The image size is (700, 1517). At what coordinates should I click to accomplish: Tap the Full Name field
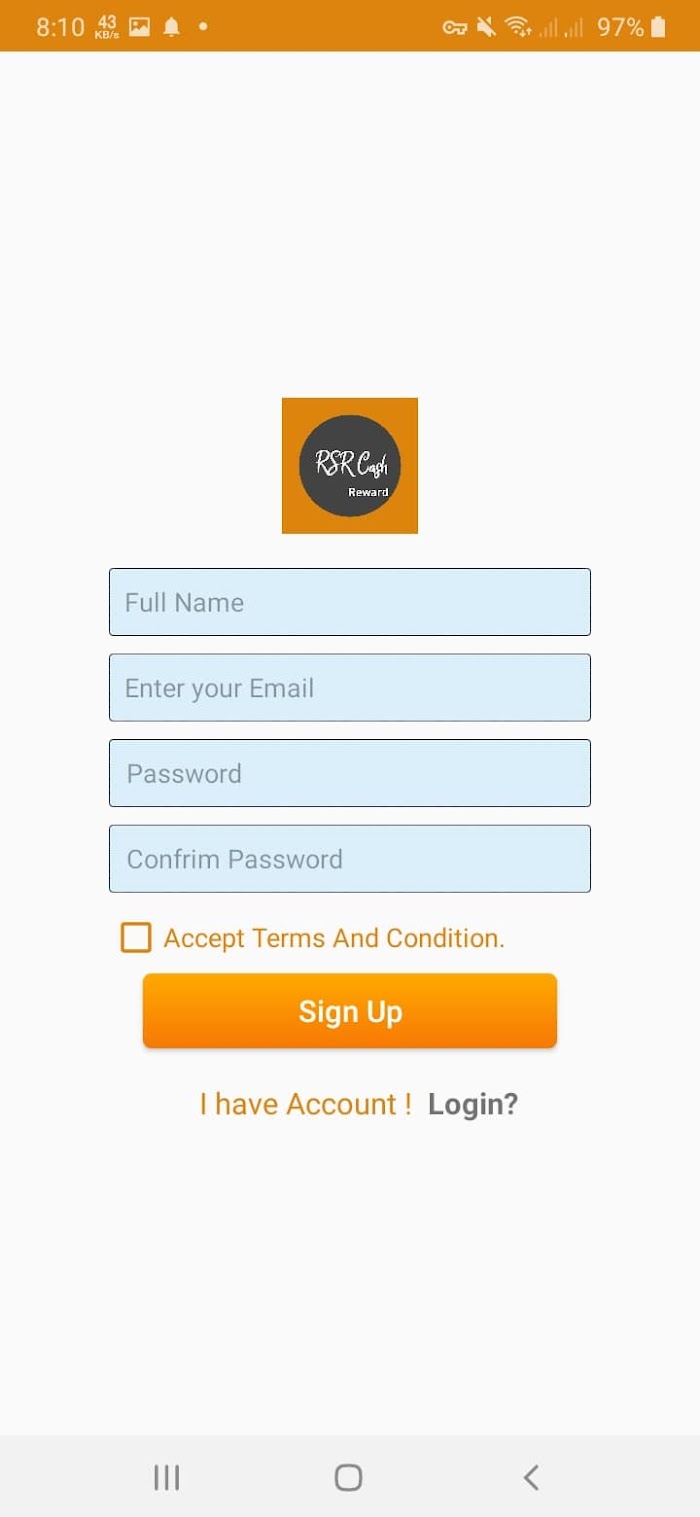350,602
